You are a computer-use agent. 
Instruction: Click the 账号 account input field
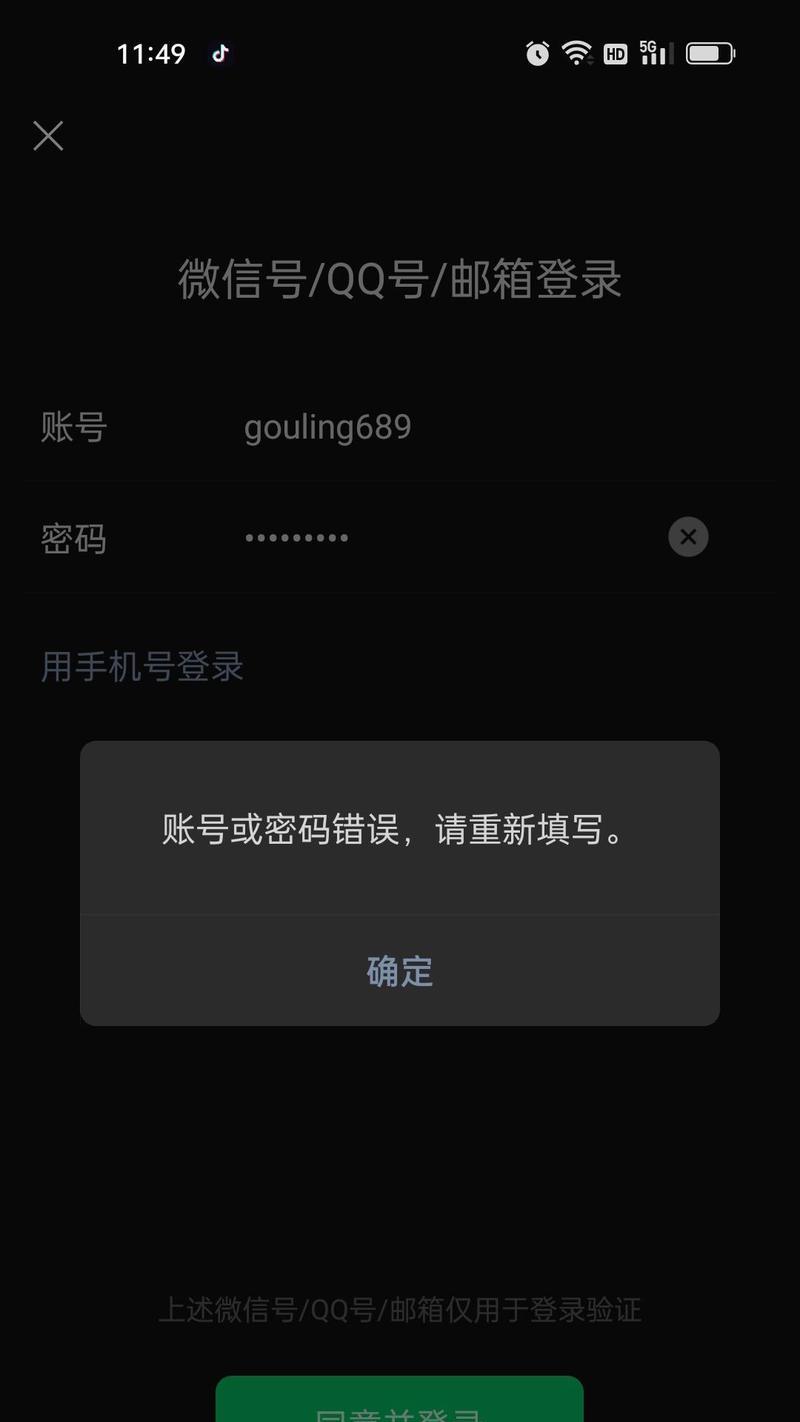point(400,427)
